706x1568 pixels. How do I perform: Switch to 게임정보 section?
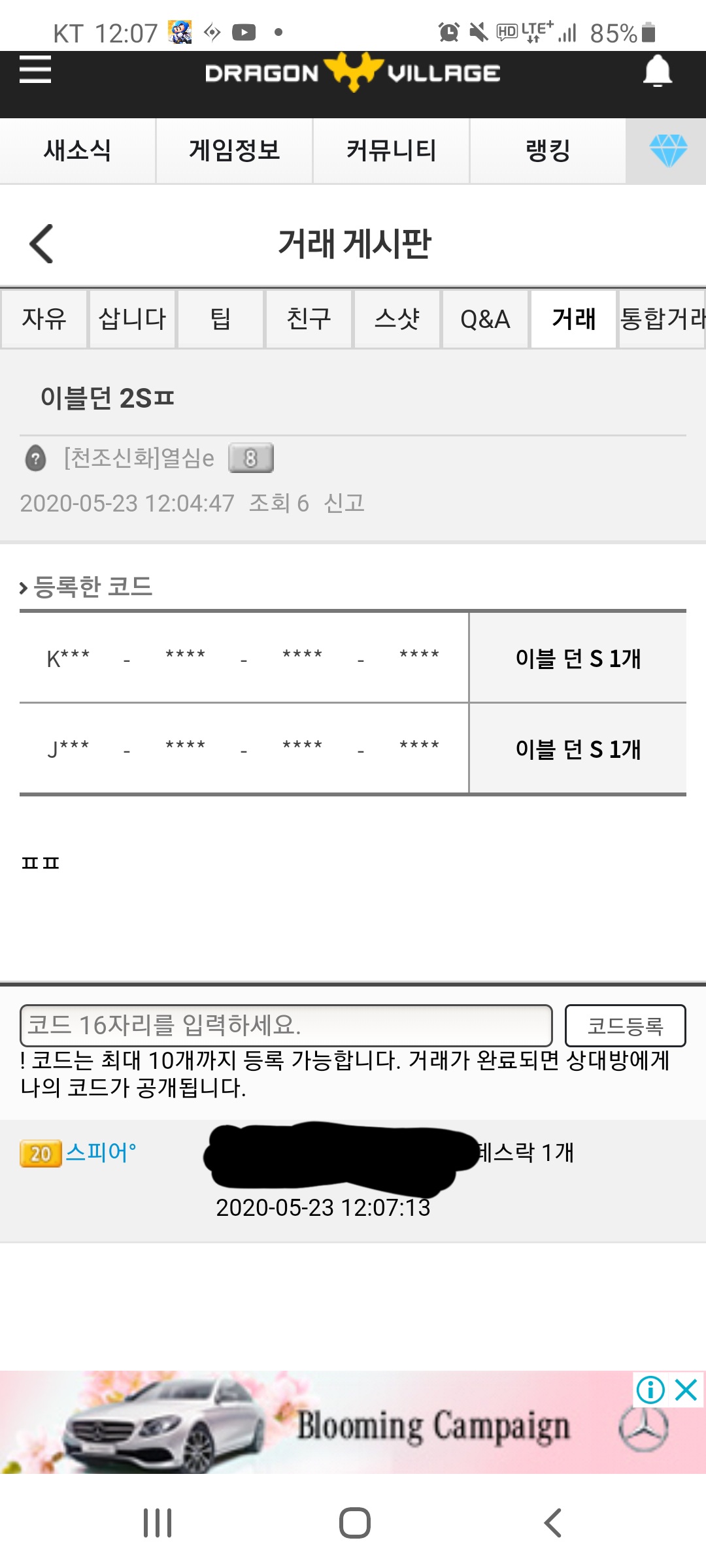(234, 151)
